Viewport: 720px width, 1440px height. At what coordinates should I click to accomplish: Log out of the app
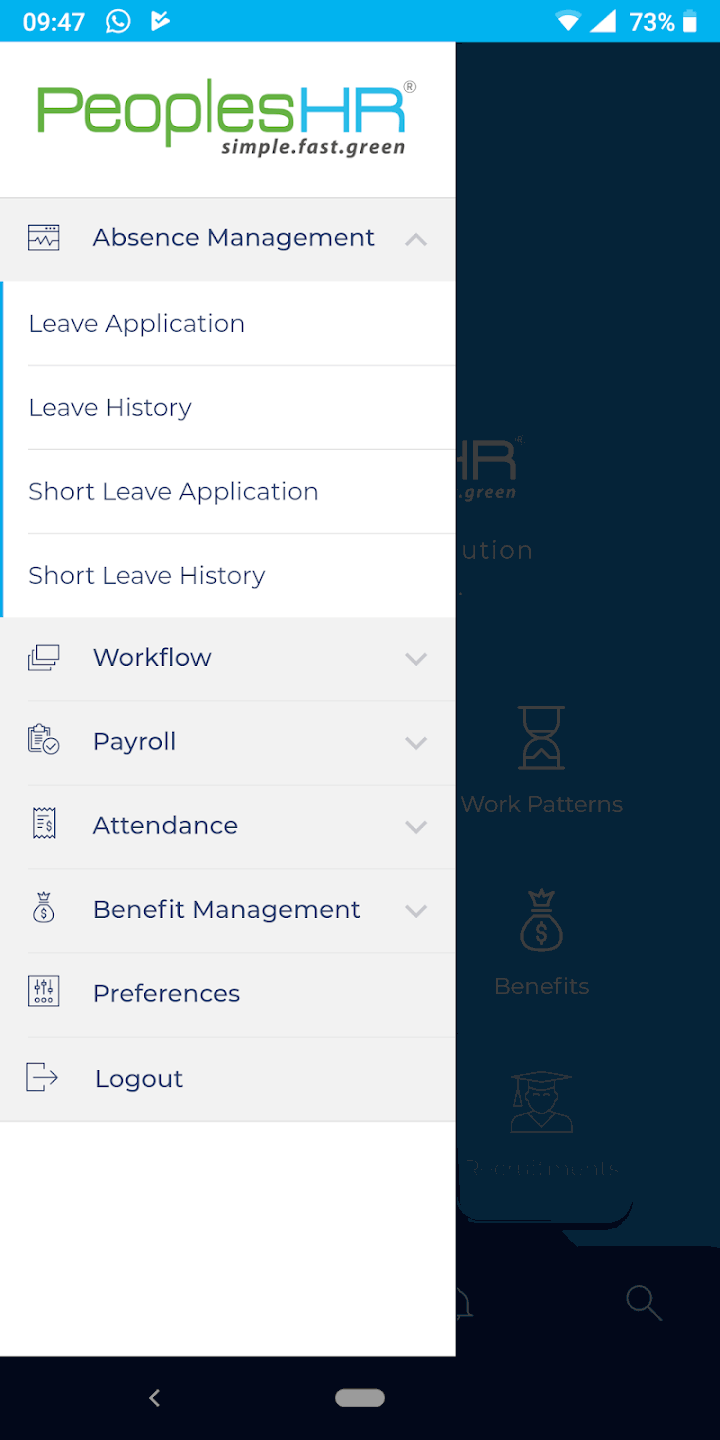click(138, 1079)
